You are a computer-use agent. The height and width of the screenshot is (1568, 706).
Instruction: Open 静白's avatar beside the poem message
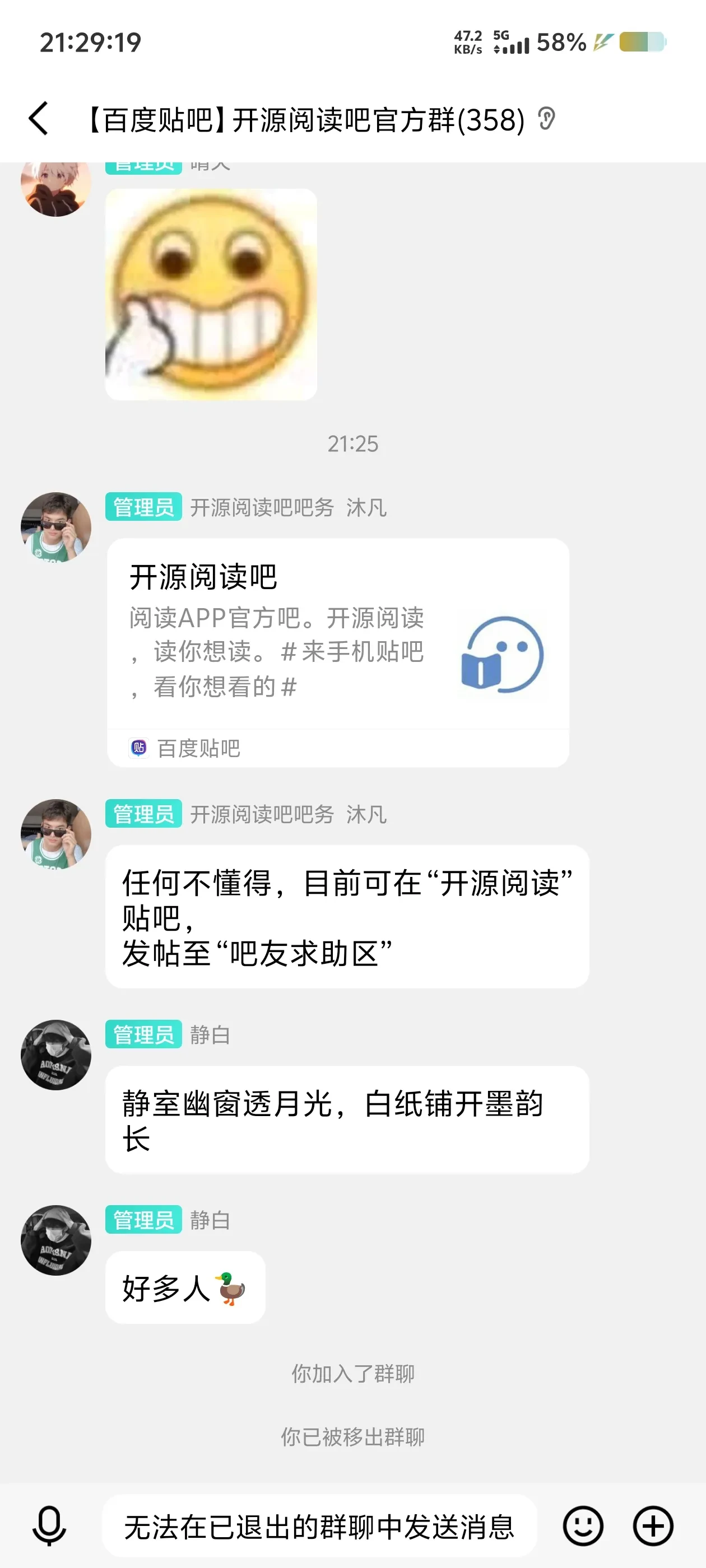click(x=56, y=1054)
